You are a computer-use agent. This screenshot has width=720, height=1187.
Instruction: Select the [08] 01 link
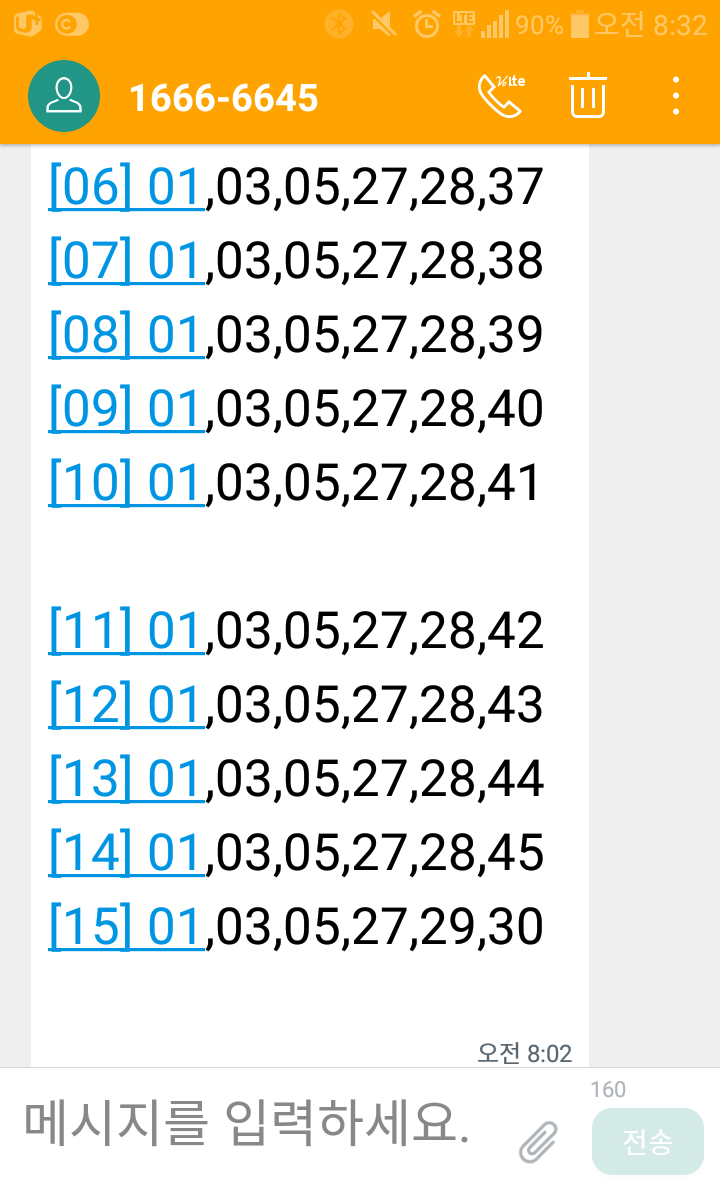coord(126,335)
